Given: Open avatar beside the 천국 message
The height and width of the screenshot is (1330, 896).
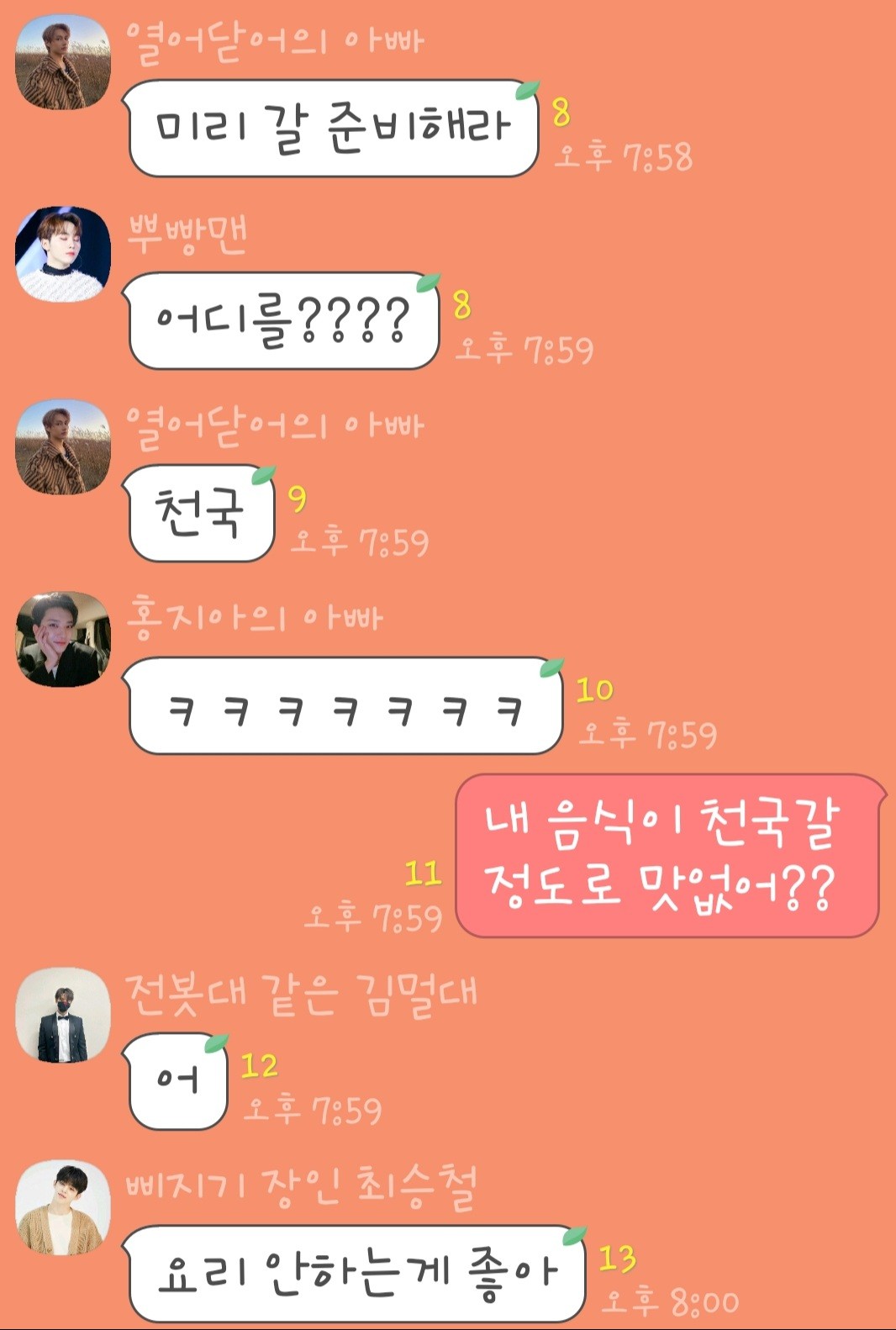Looking at the screenshot, I should click(x=63, y=447).
